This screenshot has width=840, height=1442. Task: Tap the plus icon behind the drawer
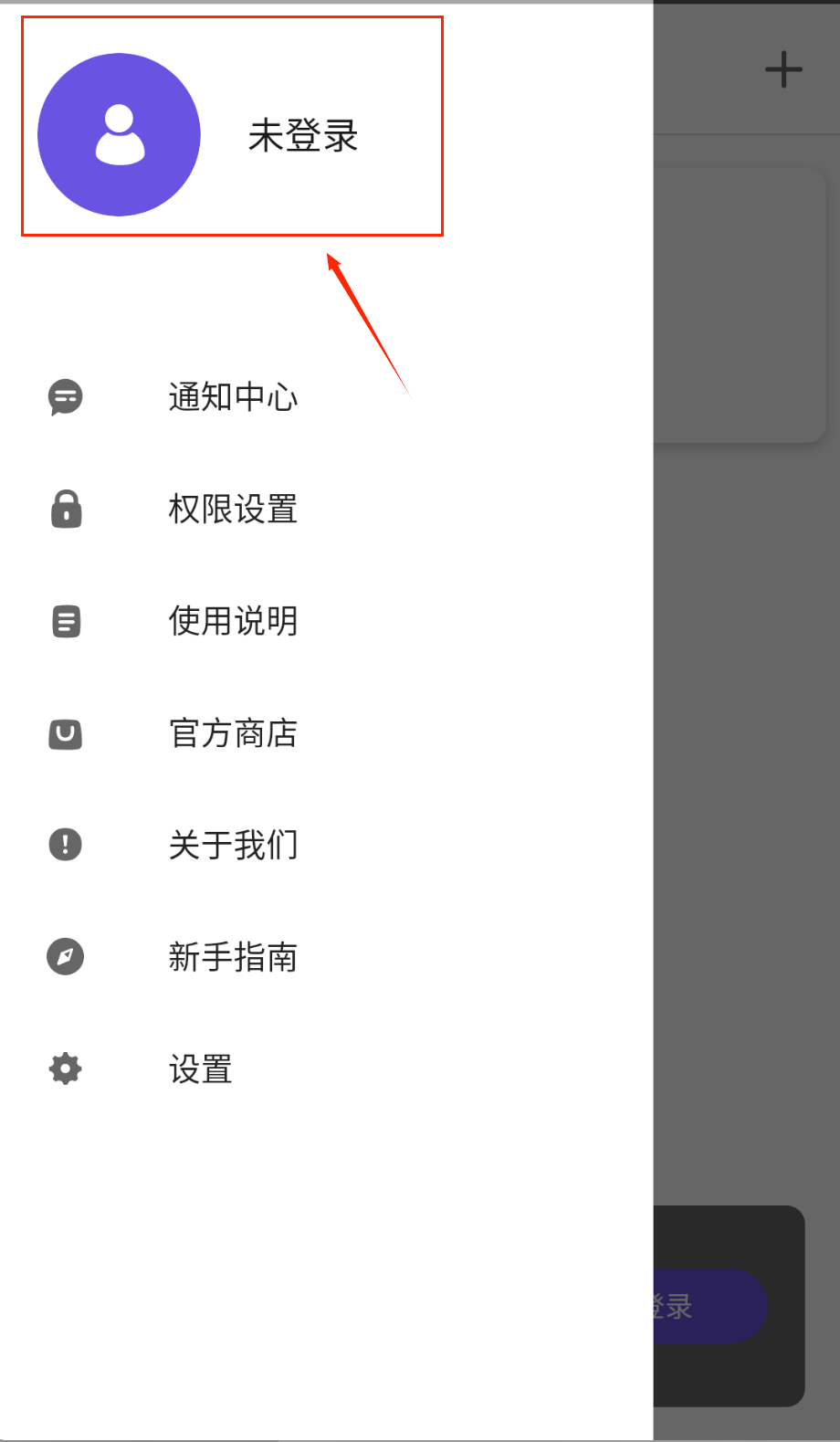[783, 70]
